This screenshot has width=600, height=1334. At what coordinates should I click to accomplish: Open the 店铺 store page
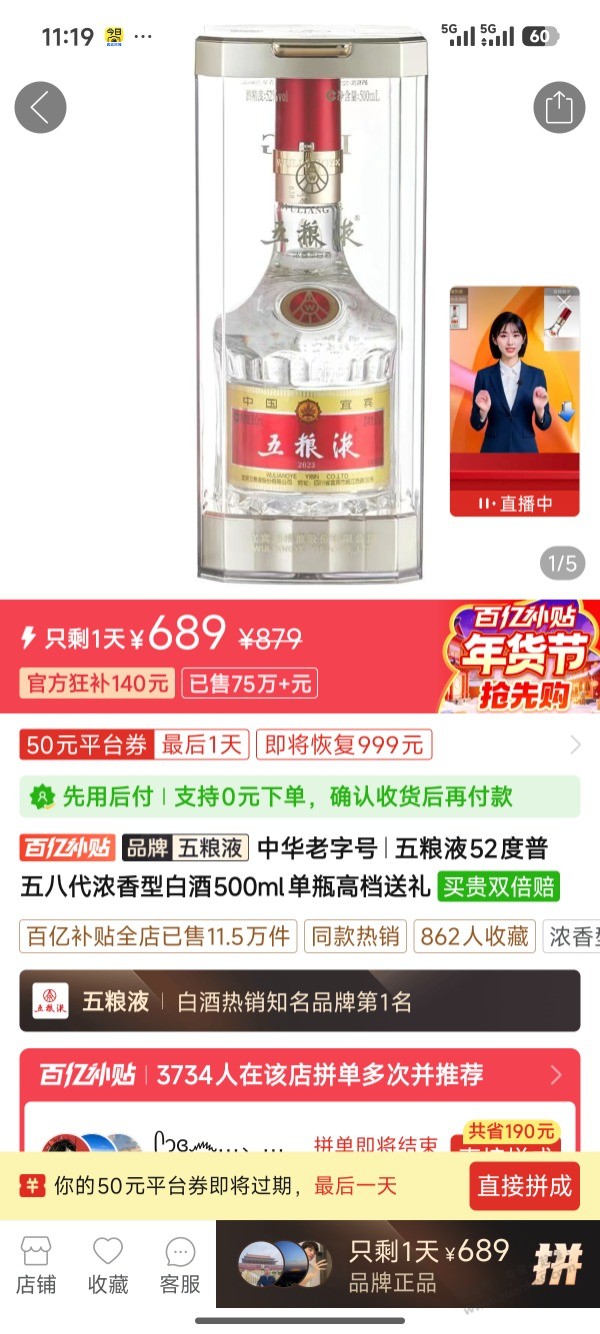pos(36,1265)
